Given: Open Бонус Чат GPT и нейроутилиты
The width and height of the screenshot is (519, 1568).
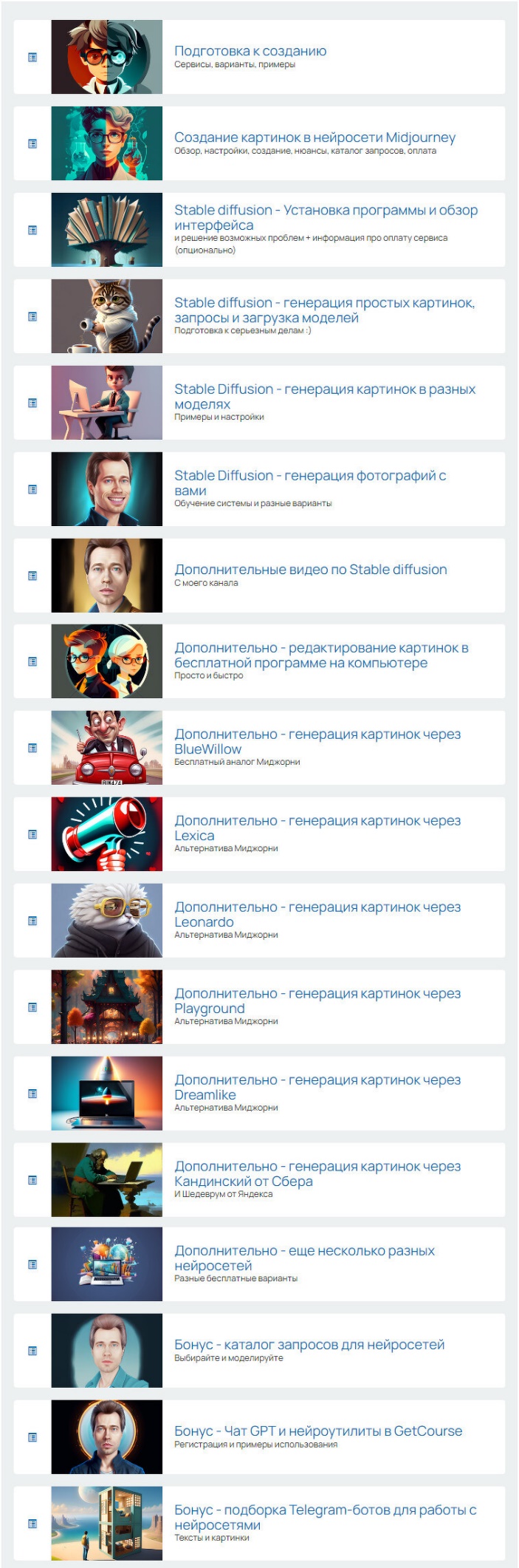Looking at the screenshot, I should tap(317, 1431).
